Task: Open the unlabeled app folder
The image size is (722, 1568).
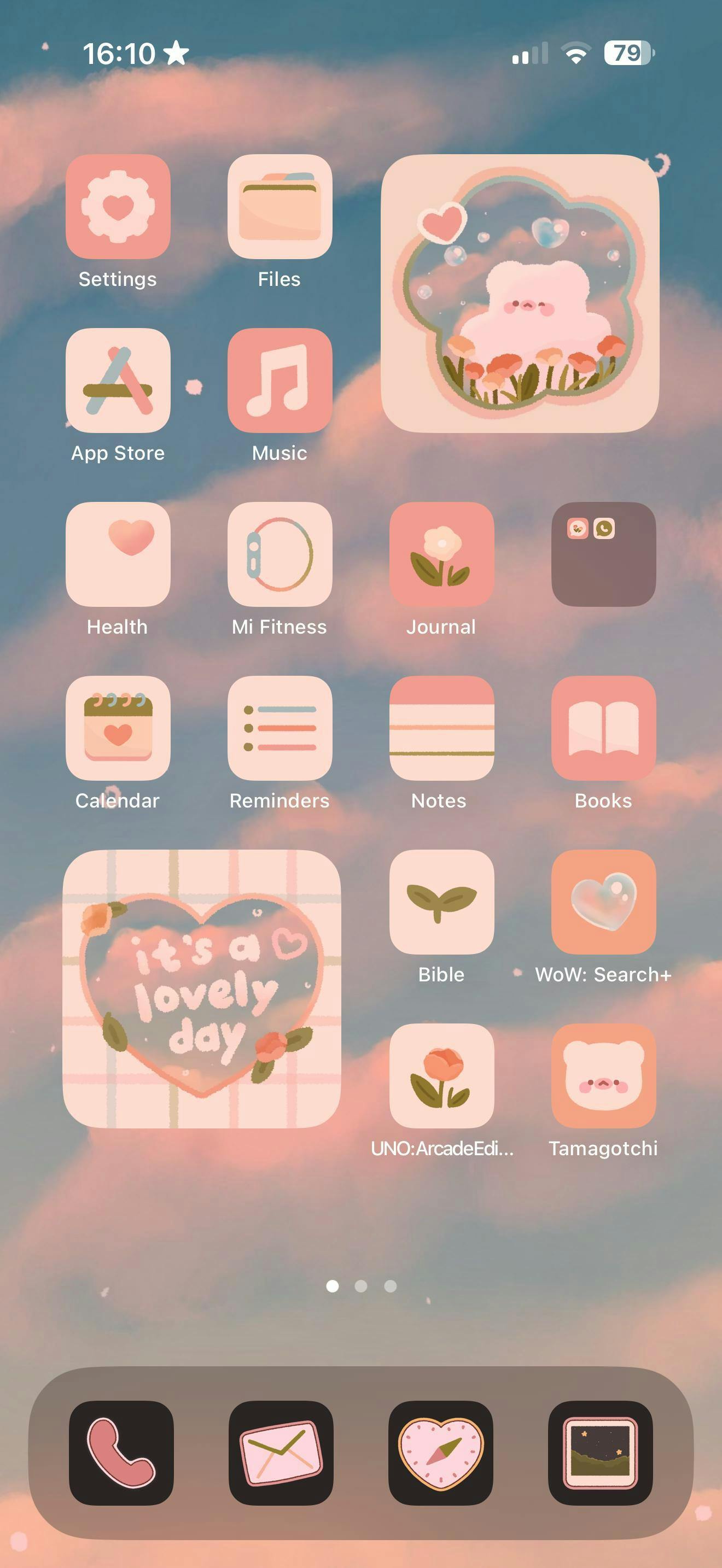Action: click(603, 554)
